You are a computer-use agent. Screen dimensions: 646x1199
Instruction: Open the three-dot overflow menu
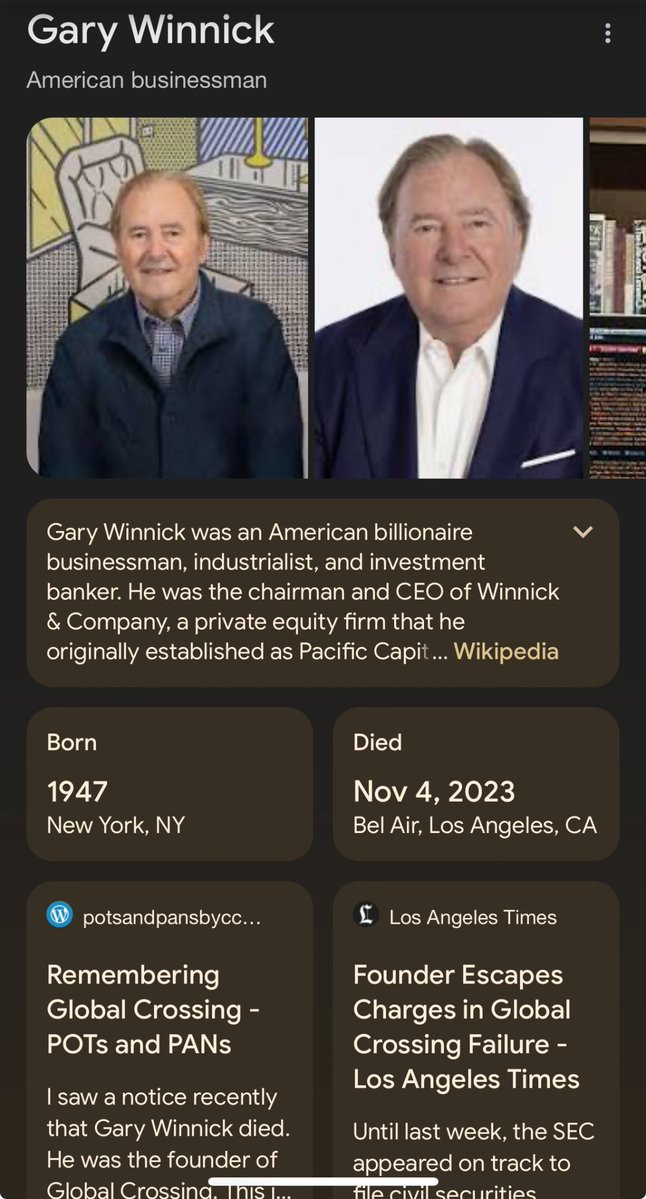(607, 33)
